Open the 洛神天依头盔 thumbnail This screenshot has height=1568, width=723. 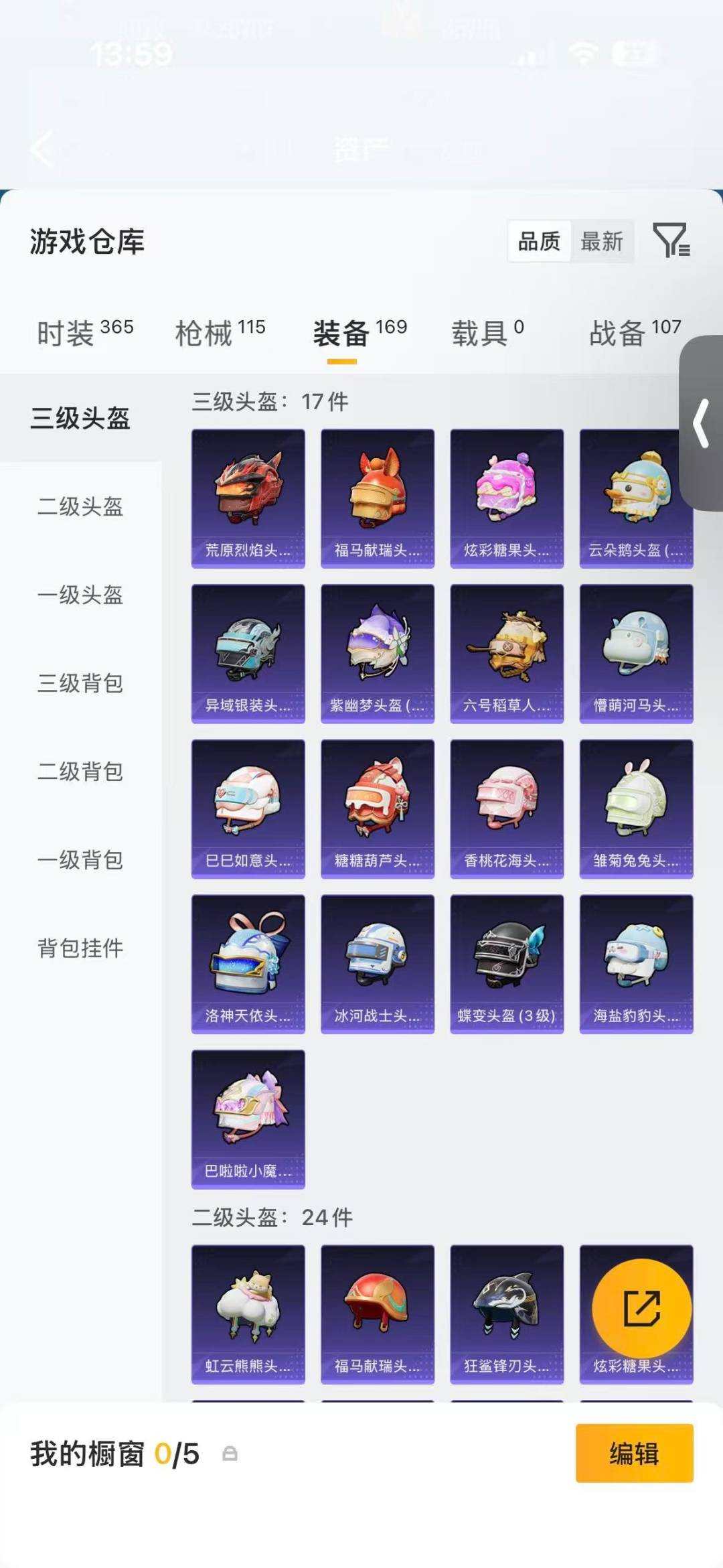coord(248,963)
